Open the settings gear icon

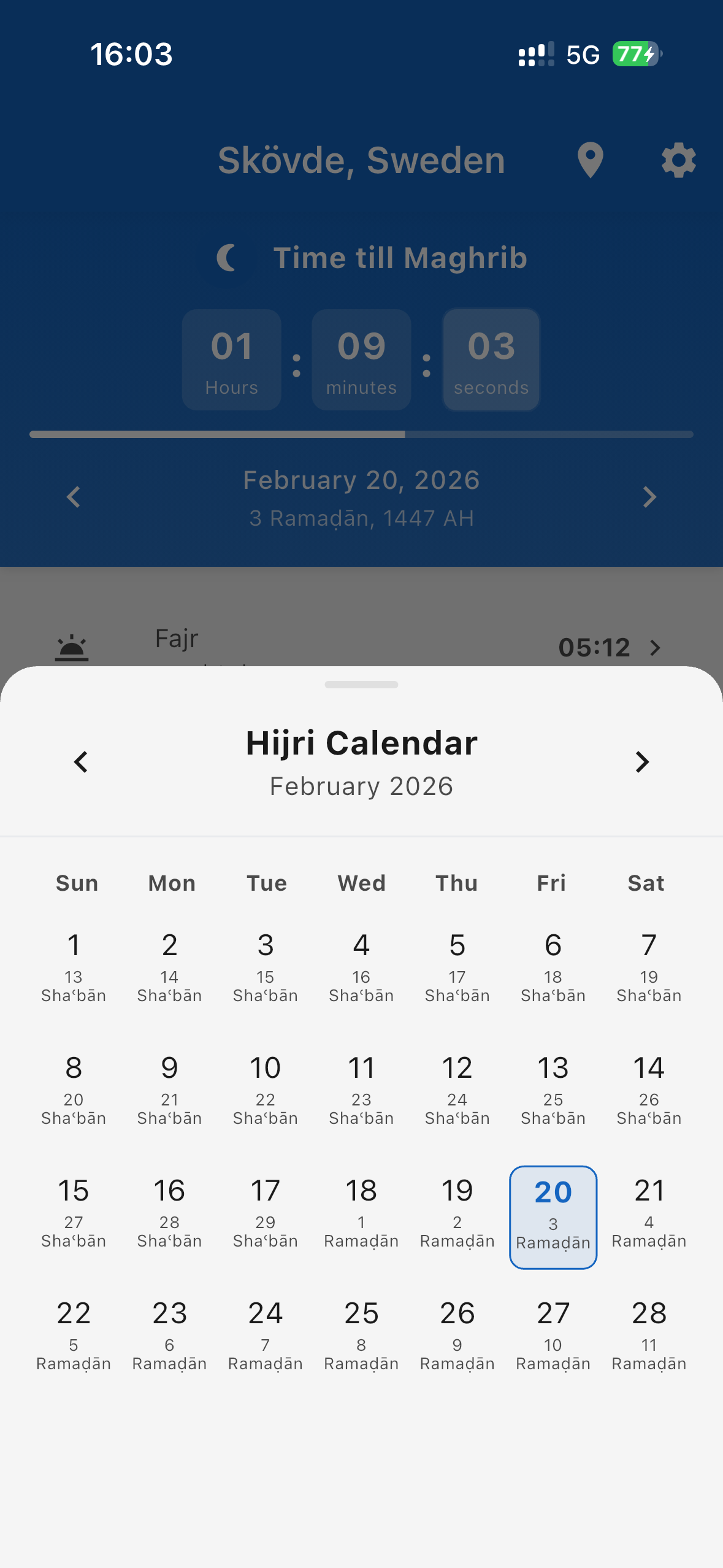tap(678, 160)
